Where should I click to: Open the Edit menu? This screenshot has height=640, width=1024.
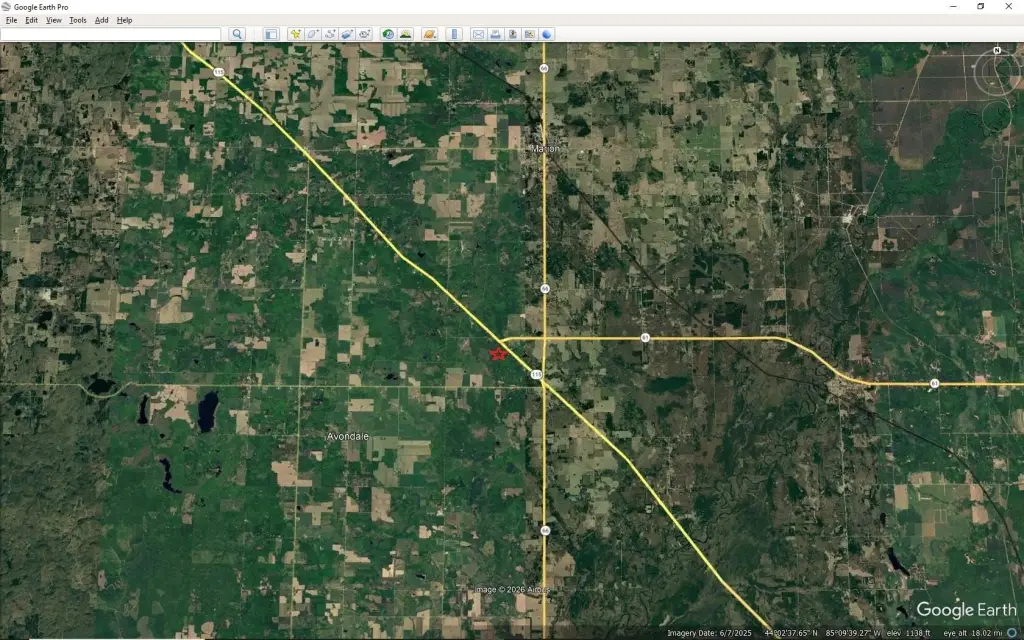point(32,20)
